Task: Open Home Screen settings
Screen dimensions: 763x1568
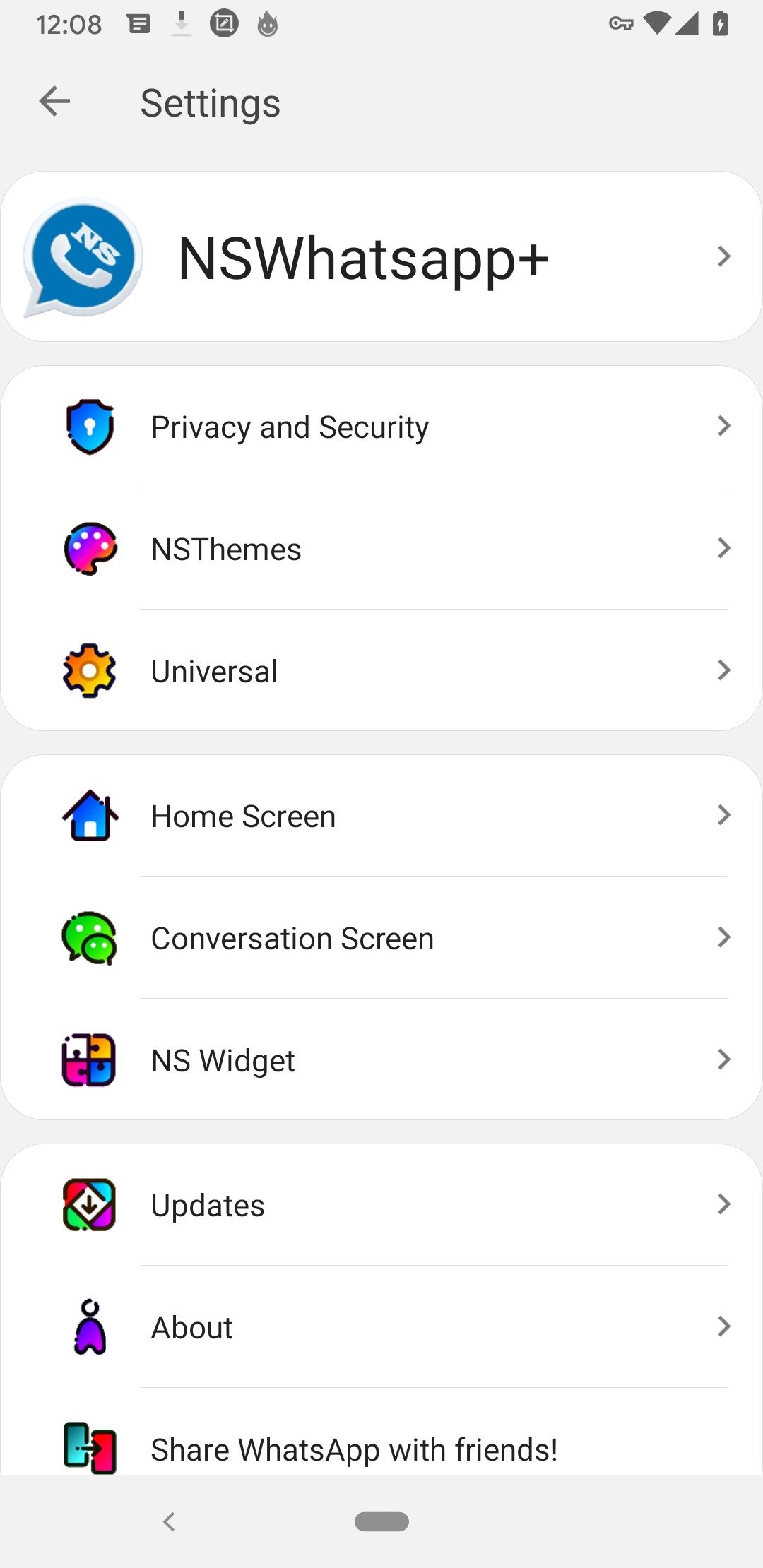Action: [381, 816]
